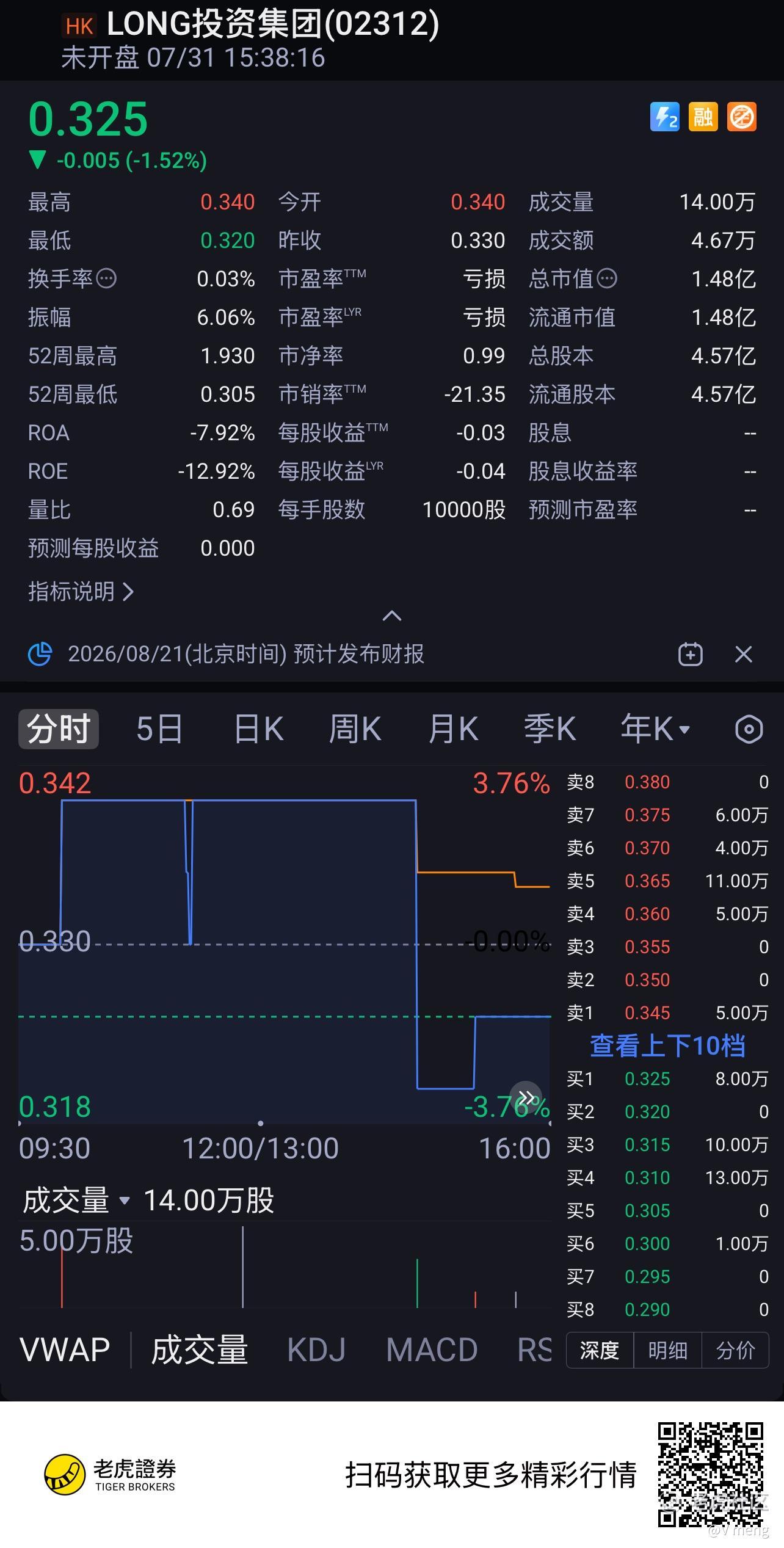The image size is (784, 1548).
Task: Collapse the stock details panel
Action: tap(391, 616)
